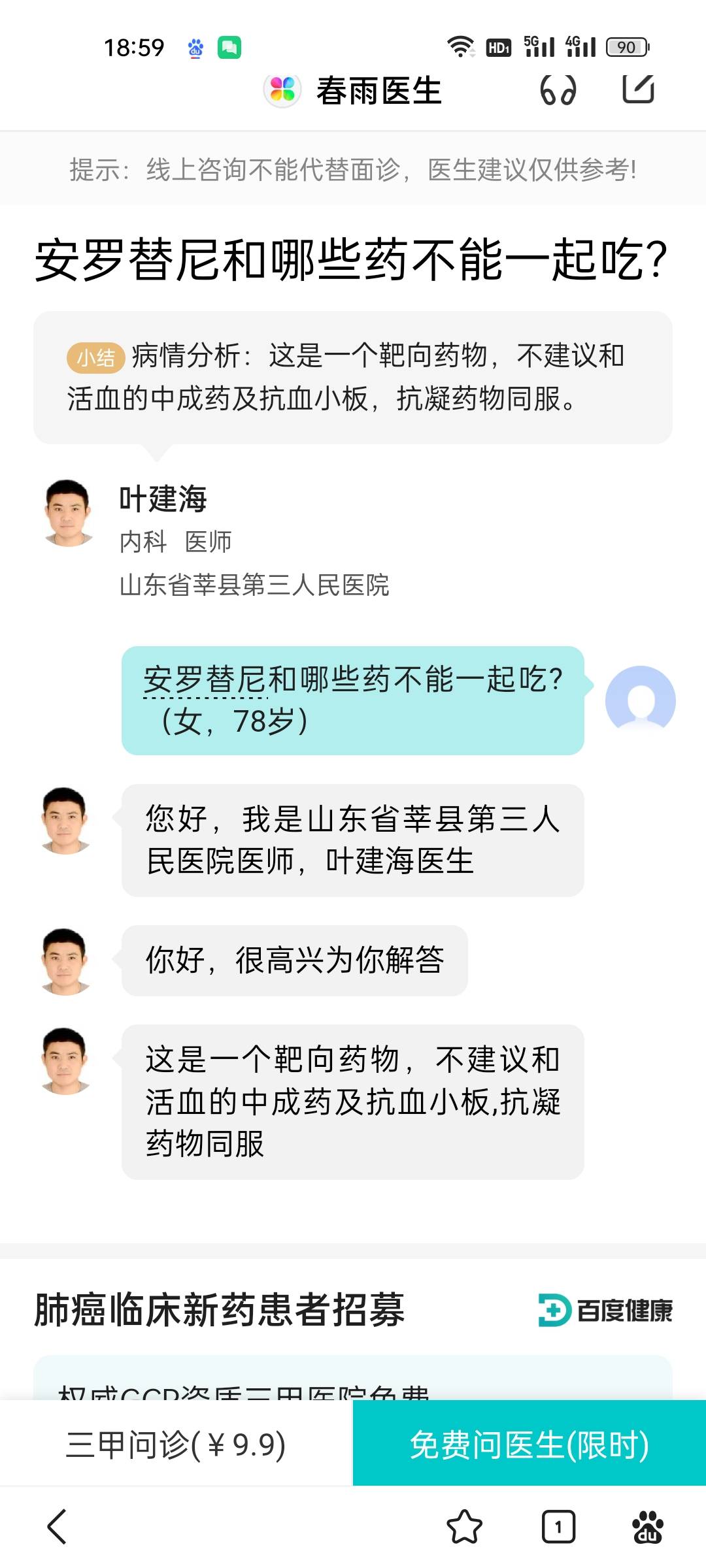
Task: Tap the 春雨医生 app logo icon
Action: (x=282, y=90)
